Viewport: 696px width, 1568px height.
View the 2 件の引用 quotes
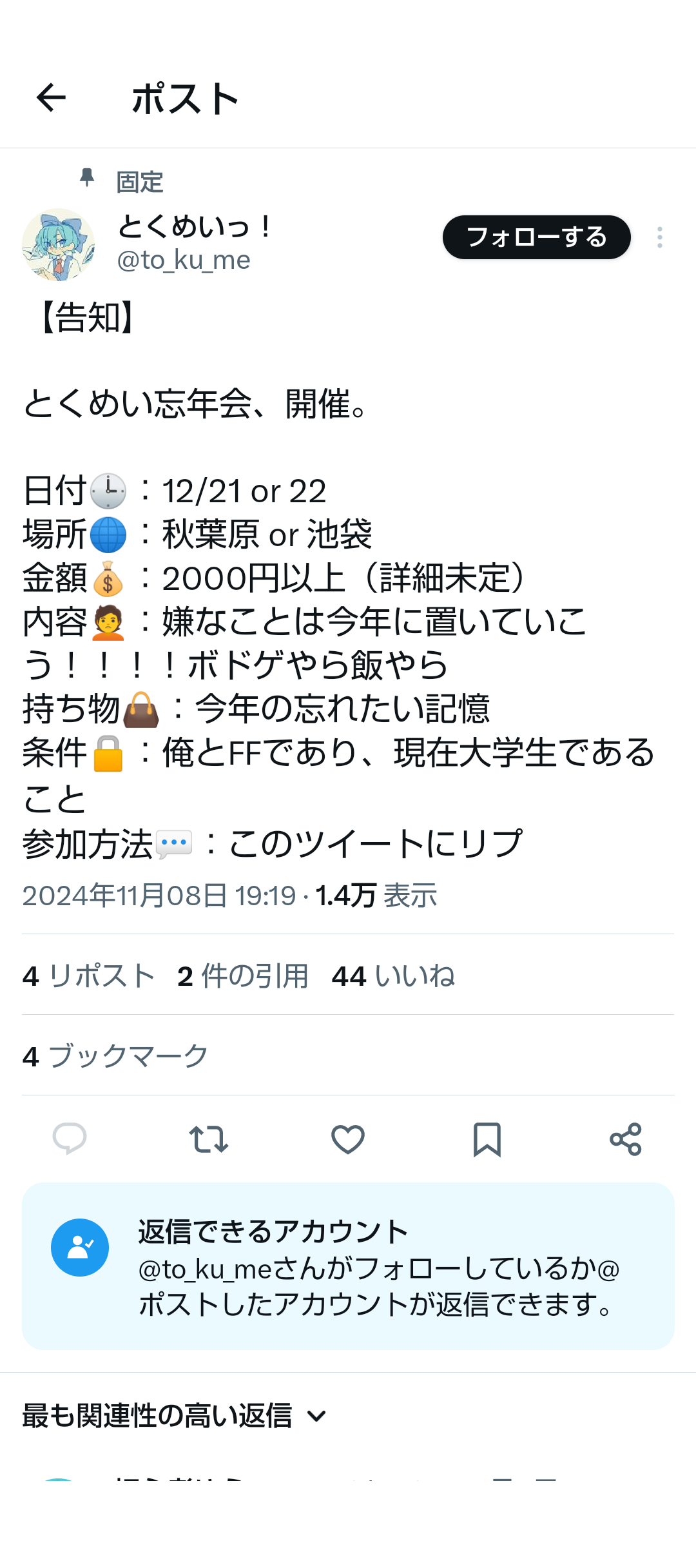pyautogui.click(x=243, y=975)
